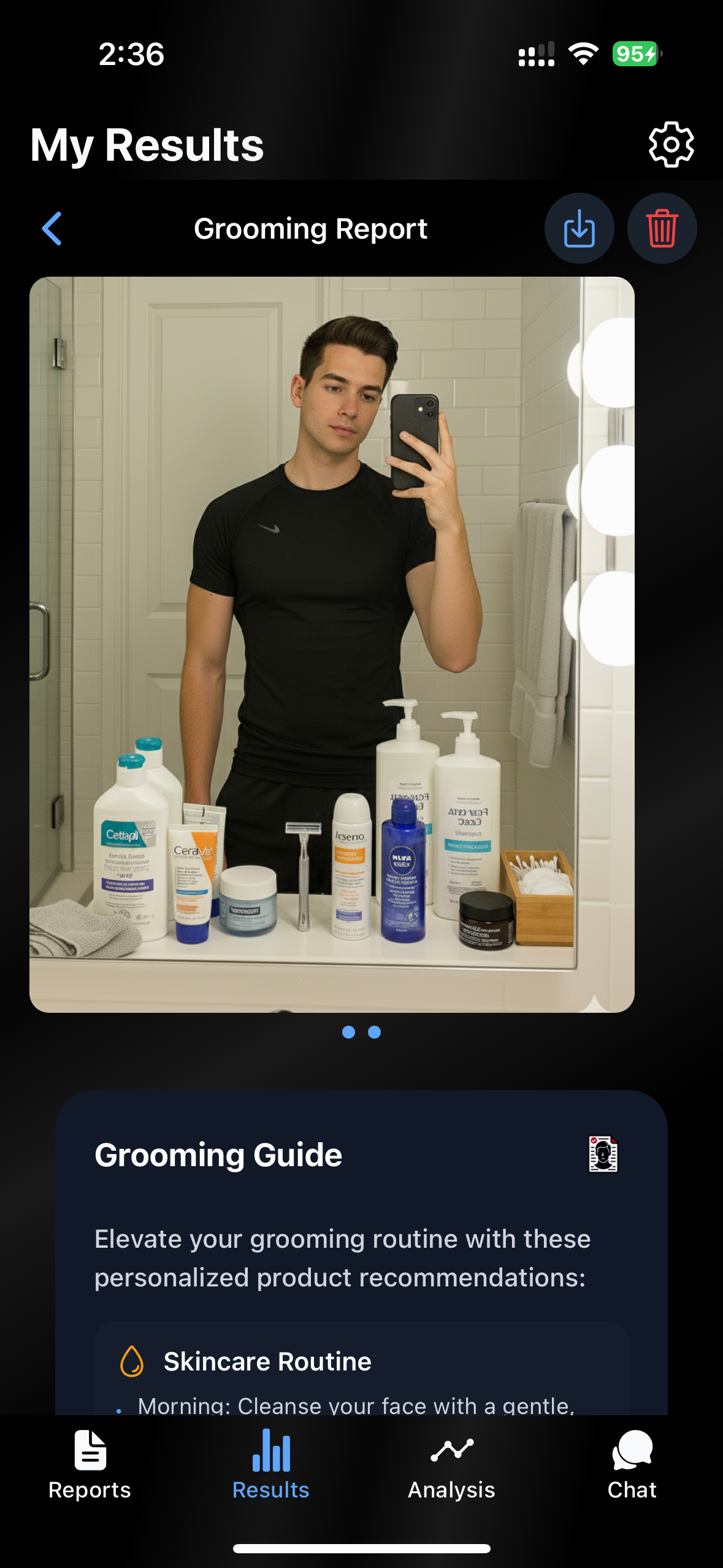Download the Grooming Report
This screenshot has height=1568, width=723.
point(580,228)
